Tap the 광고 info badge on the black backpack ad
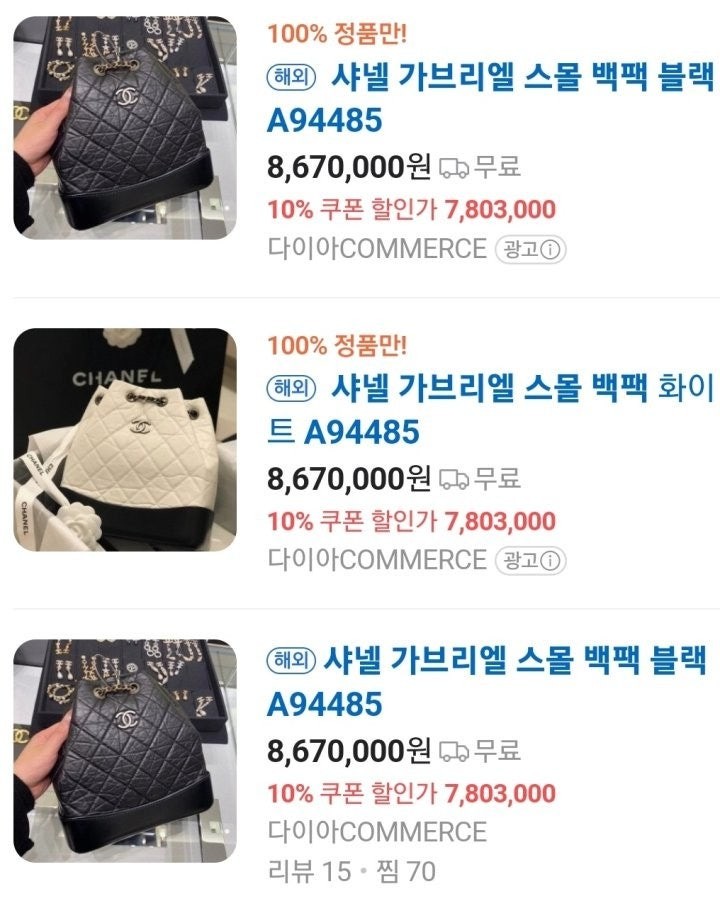Image resolution: width=720 pixels, height=901 pixels. coord(530,249)
